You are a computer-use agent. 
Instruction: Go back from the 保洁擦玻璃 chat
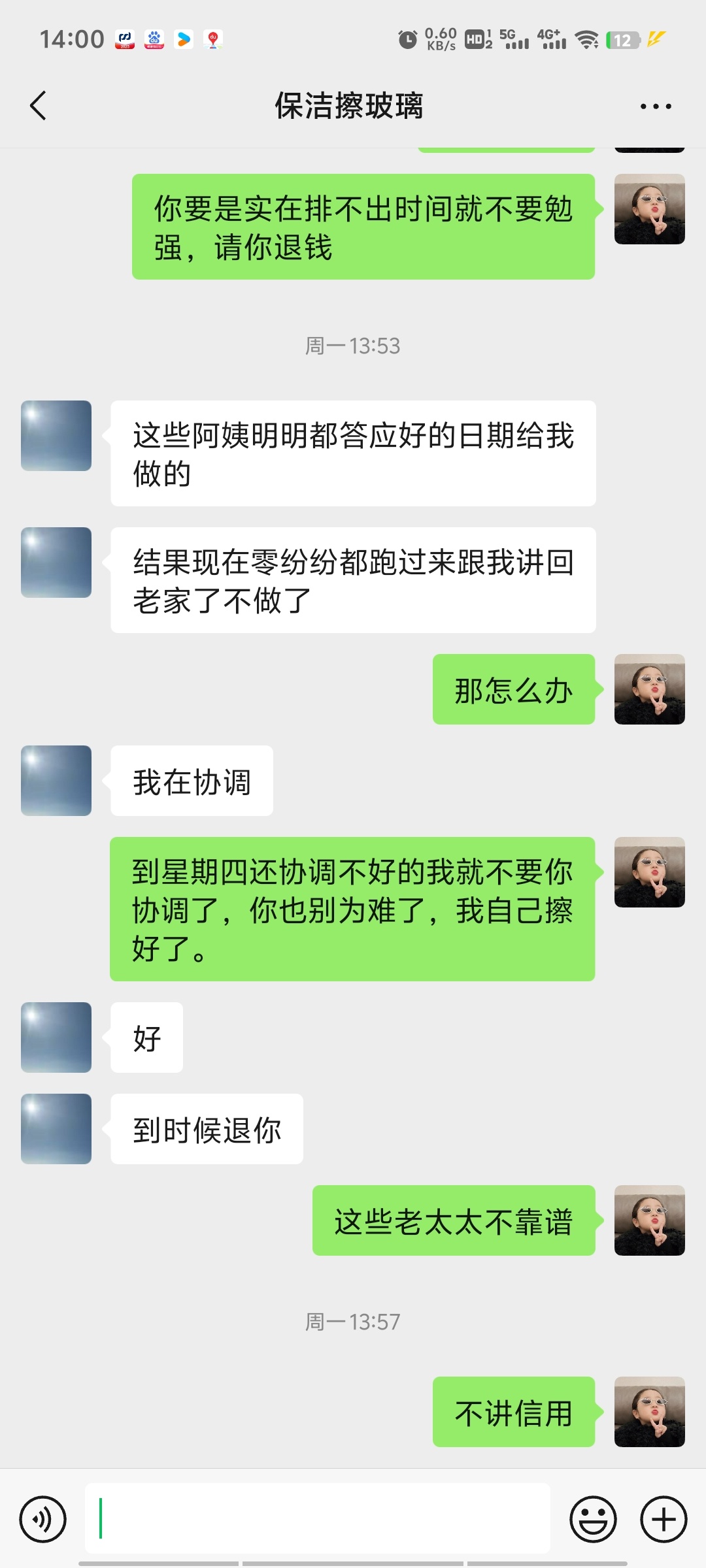tap(38, 106)
